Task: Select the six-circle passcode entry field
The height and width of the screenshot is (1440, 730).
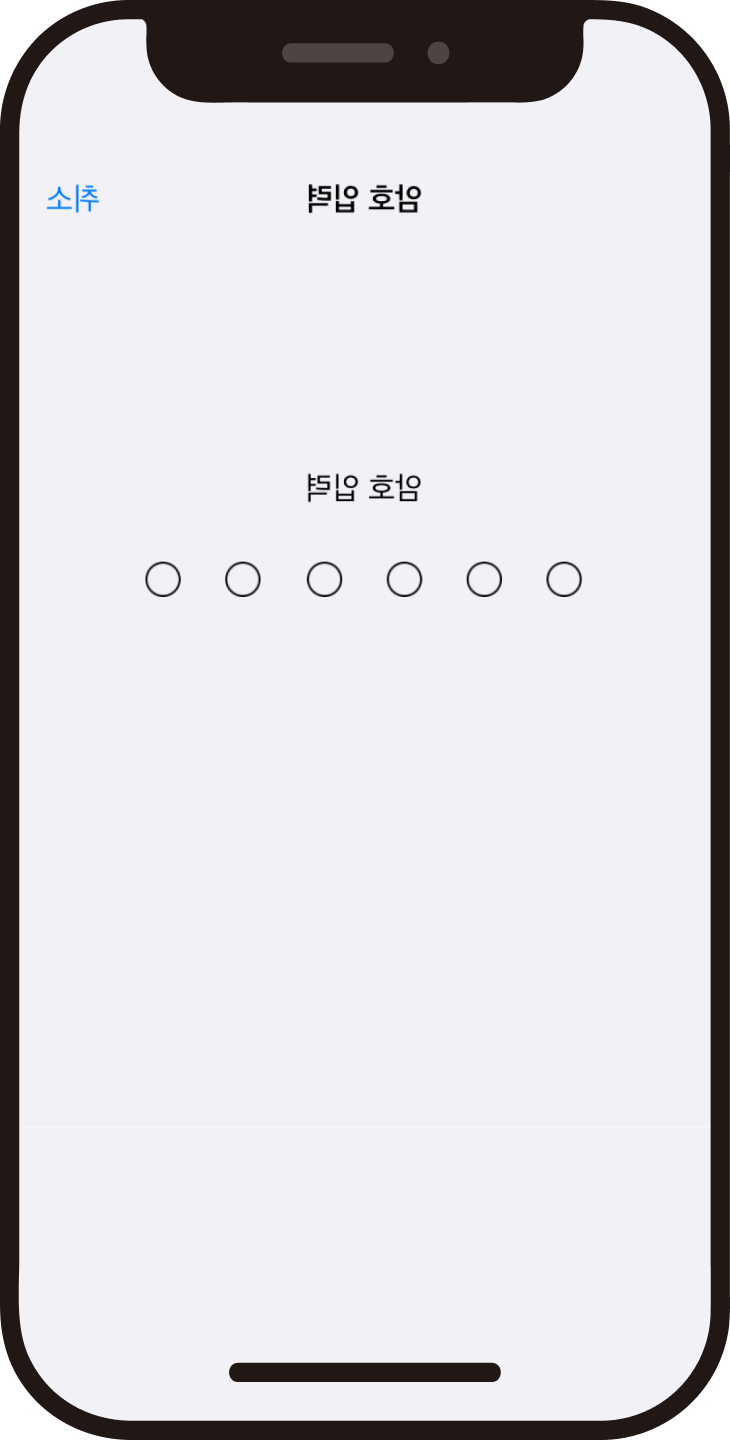Action: pos(363,579)
